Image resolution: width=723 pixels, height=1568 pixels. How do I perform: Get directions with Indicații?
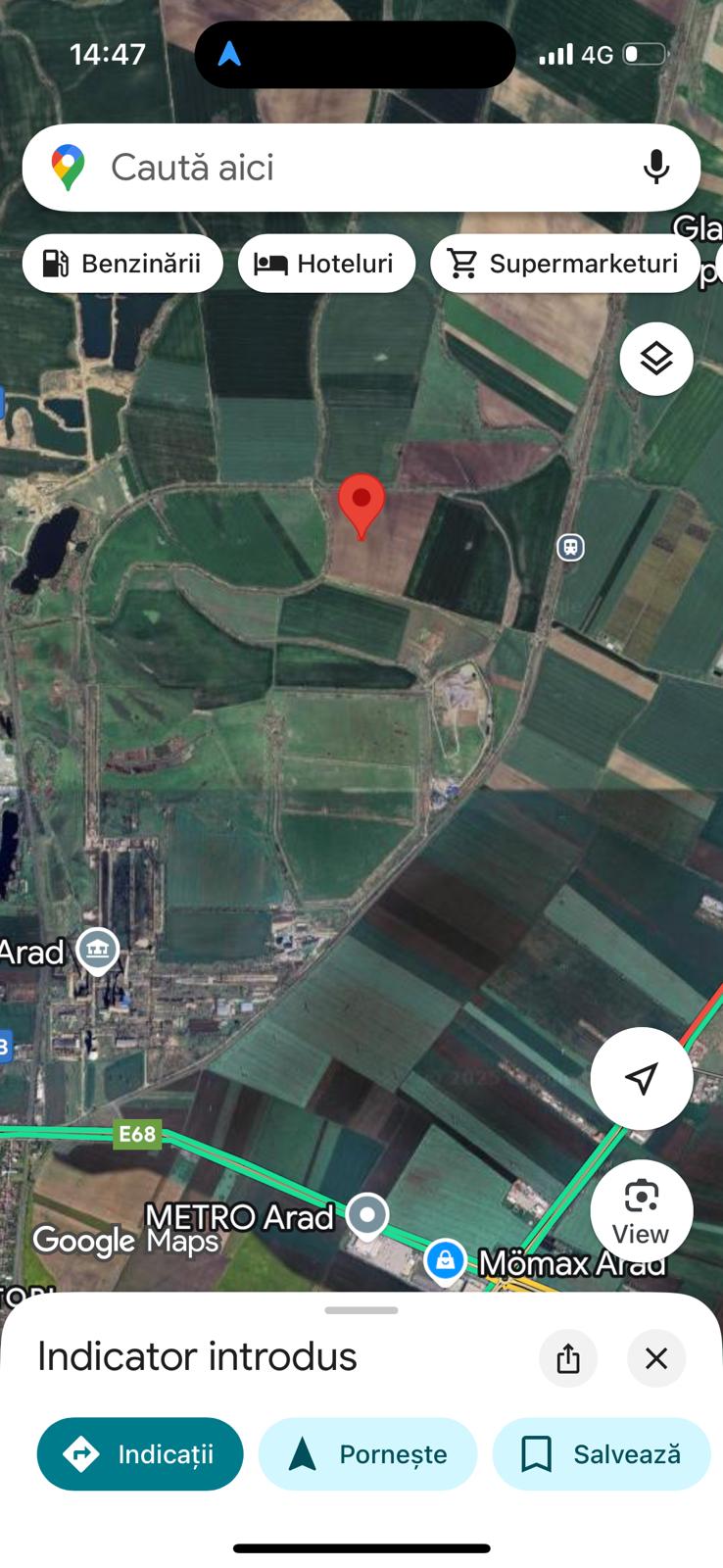tap(140, 1454)
